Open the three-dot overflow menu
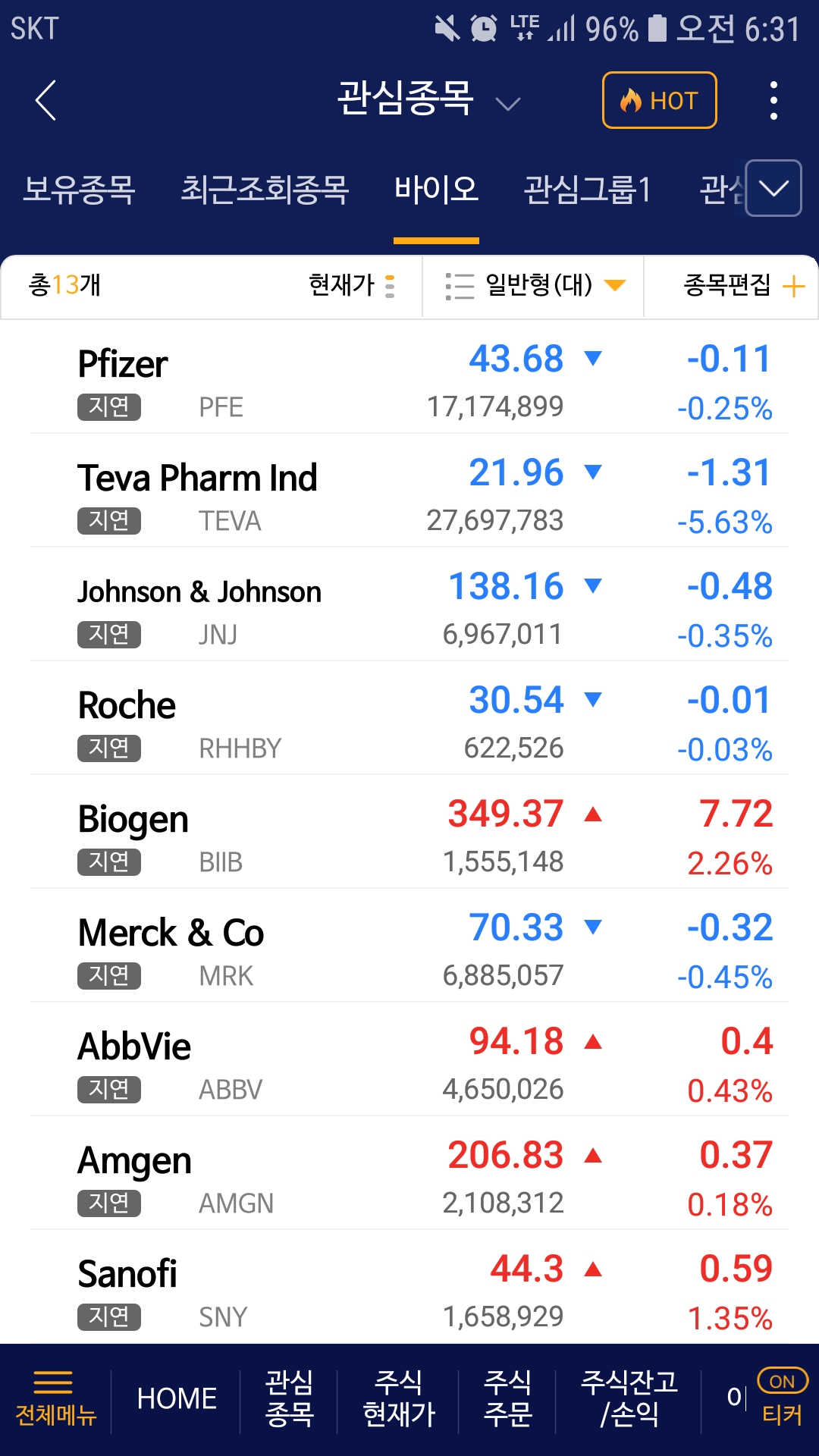The height and width of the screenshot is (1456, 819). (x=773, y=101)
